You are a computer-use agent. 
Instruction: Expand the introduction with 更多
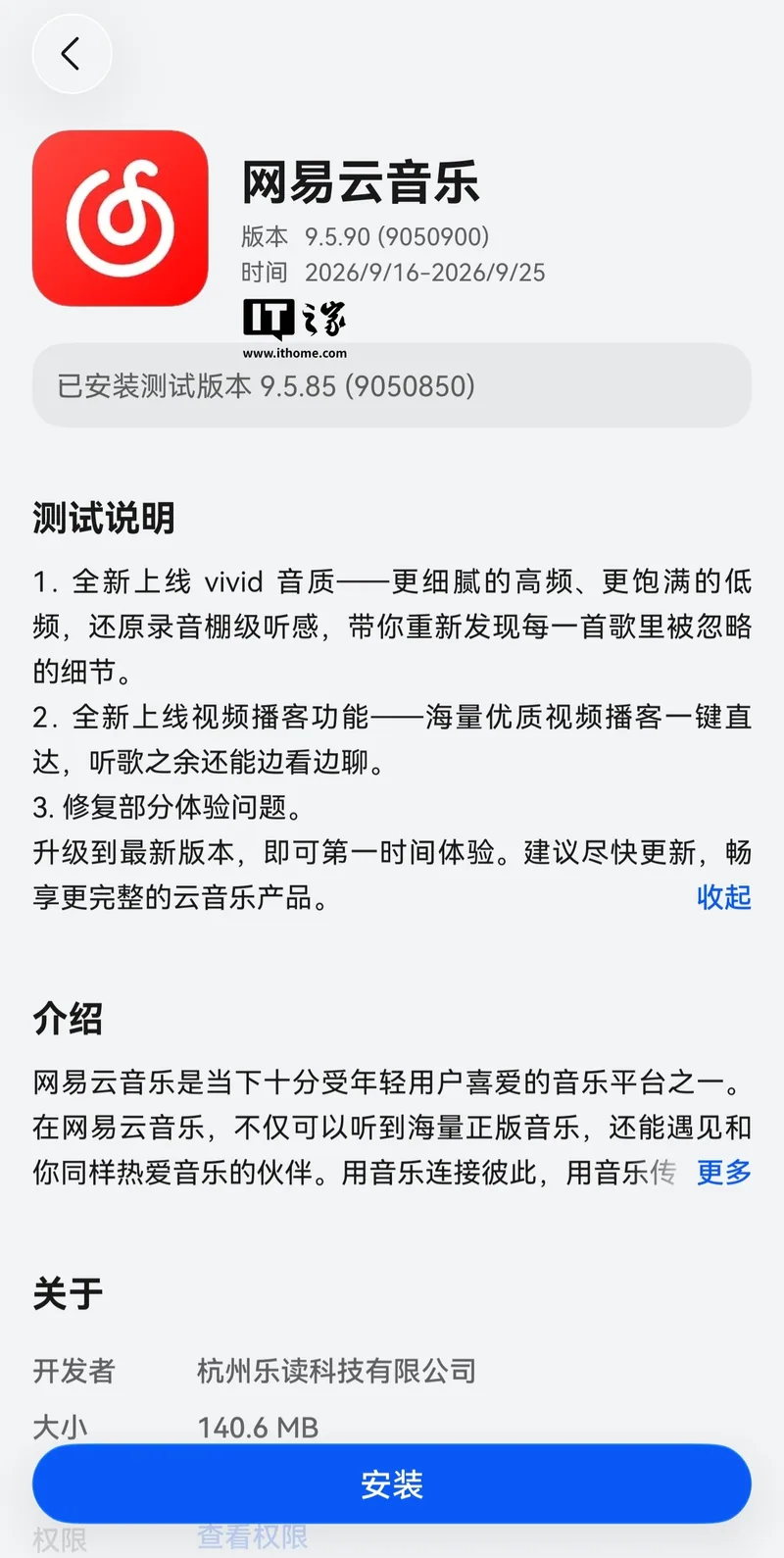[x=723, y=1172]
